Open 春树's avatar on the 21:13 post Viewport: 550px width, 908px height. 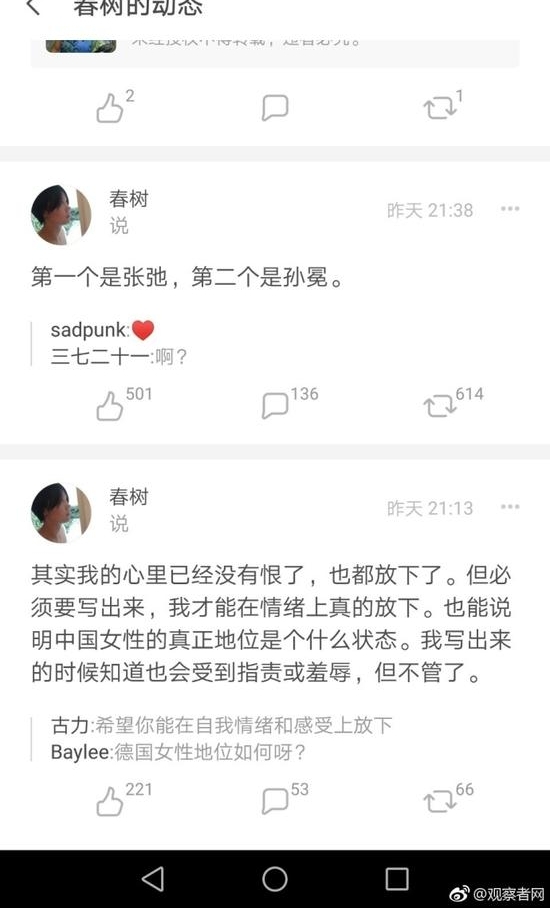[61, 513]
